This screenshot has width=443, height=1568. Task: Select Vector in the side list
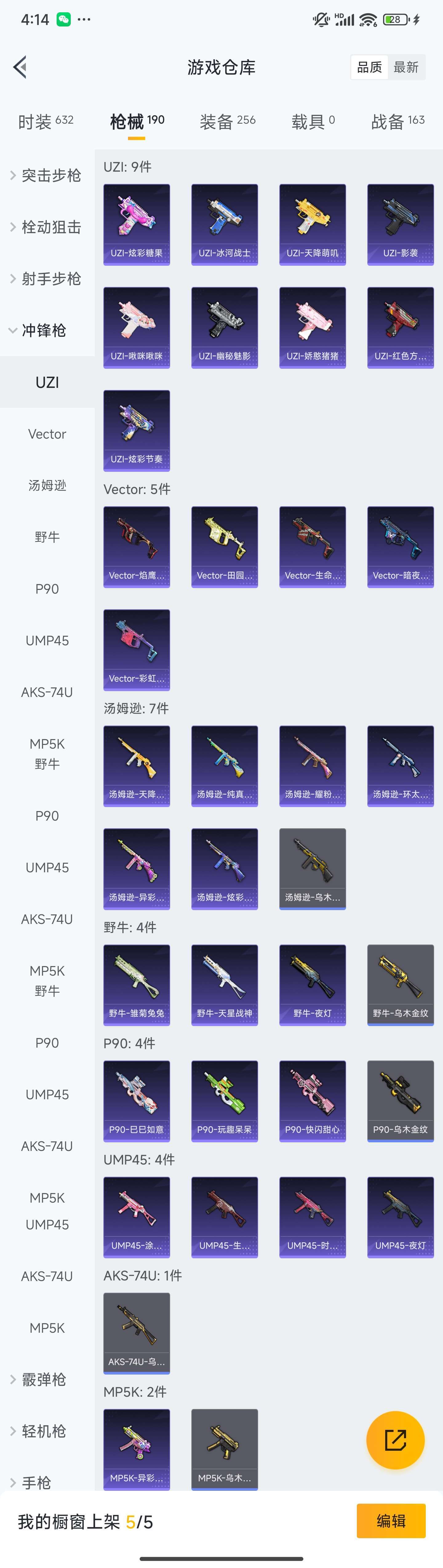coord(47,434)
